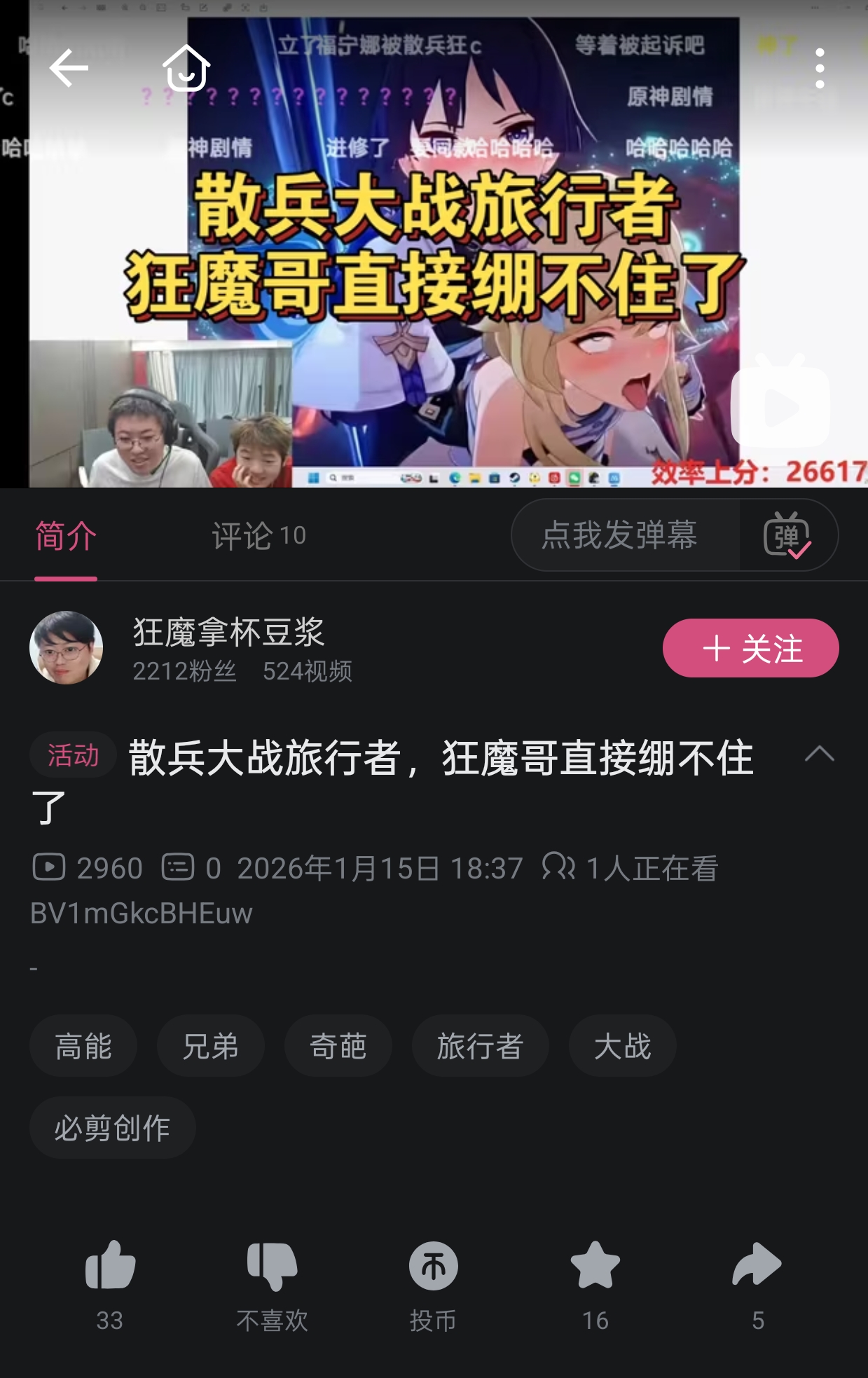The height and width of the screenshot is (1378, 868).
Task: Open the 奇葩 tag
Action: point(338,1046)
